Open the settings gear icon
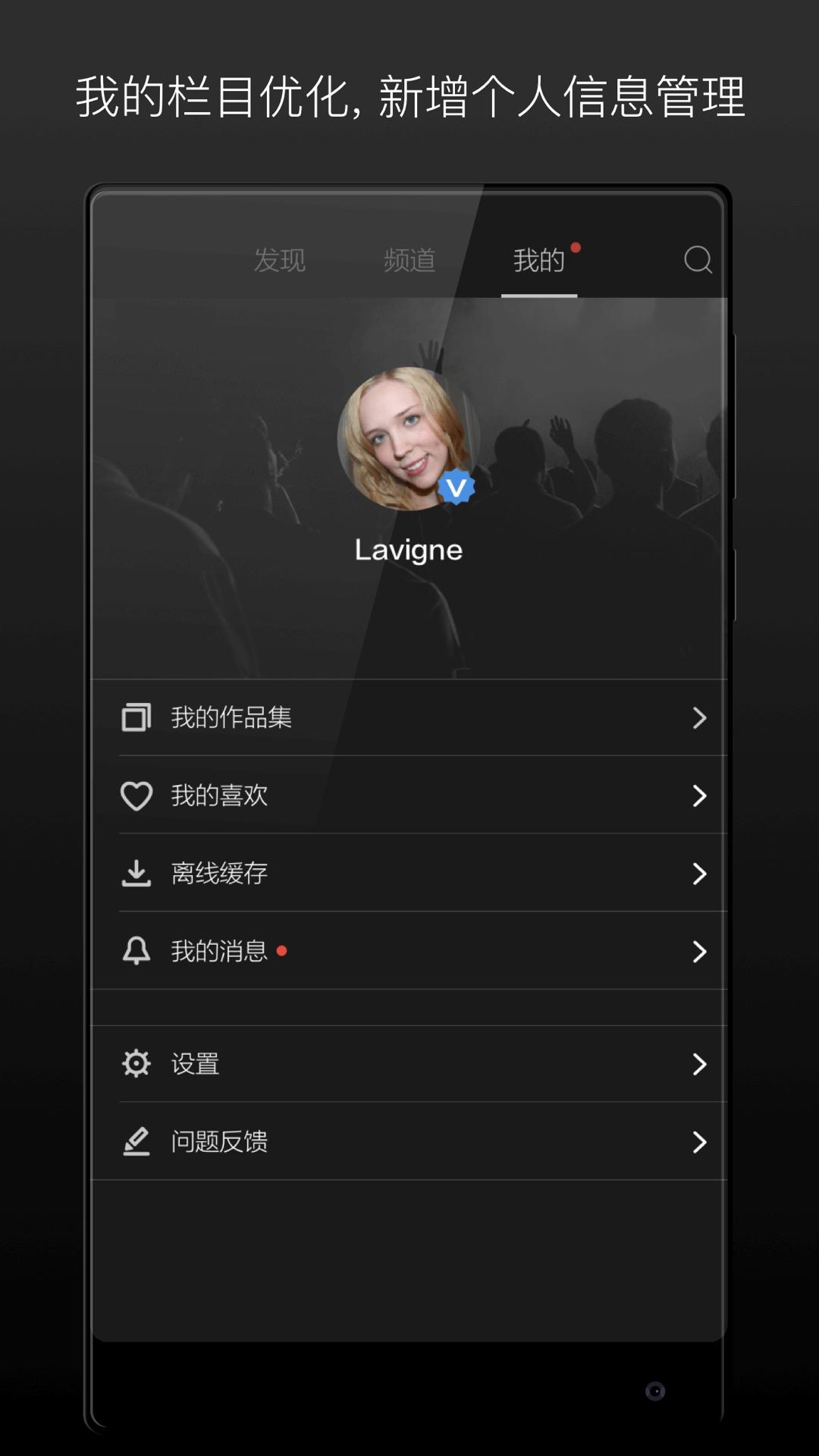The width and height of the screenshot is (819, 1456). coord(136,1065)
